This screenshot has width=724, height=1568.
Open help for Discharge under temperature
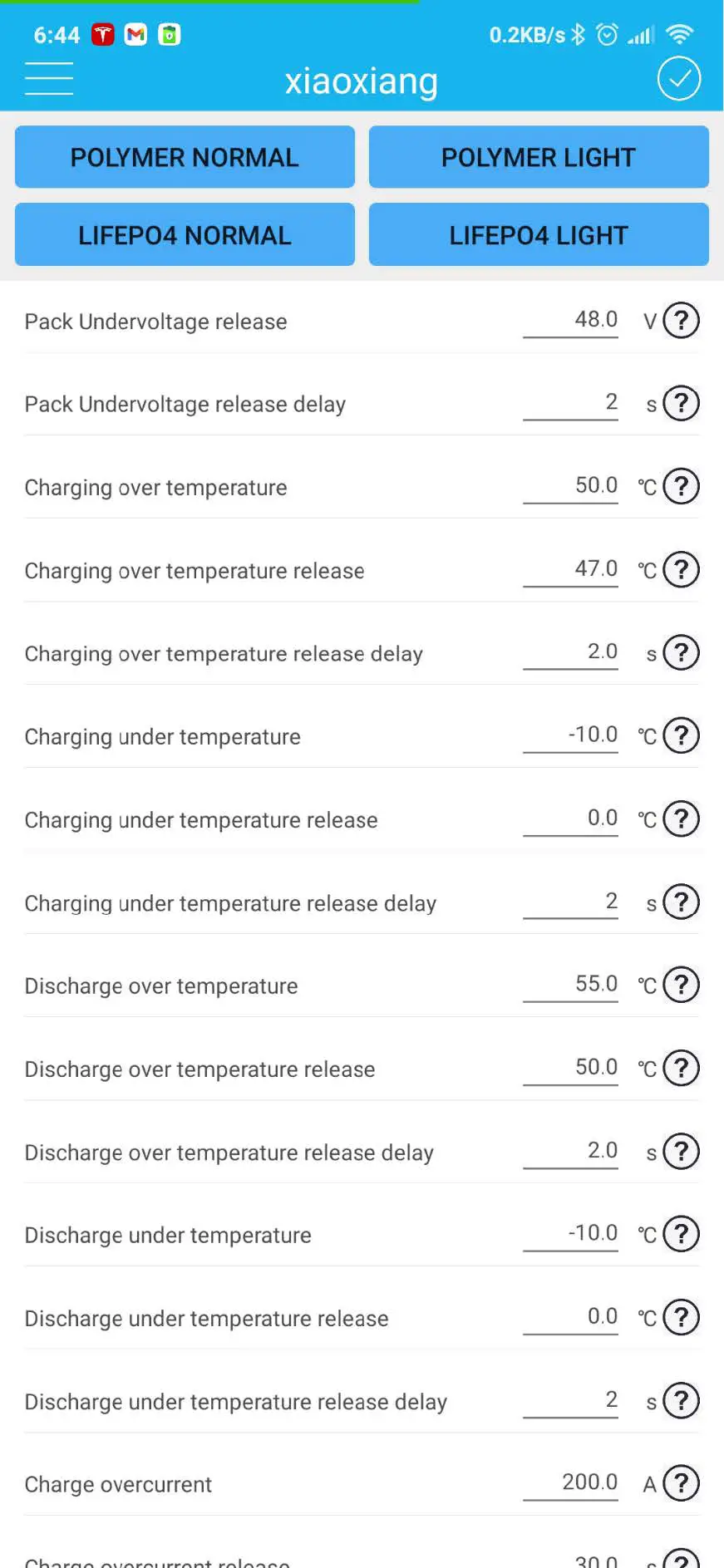tap(681, 1235)
